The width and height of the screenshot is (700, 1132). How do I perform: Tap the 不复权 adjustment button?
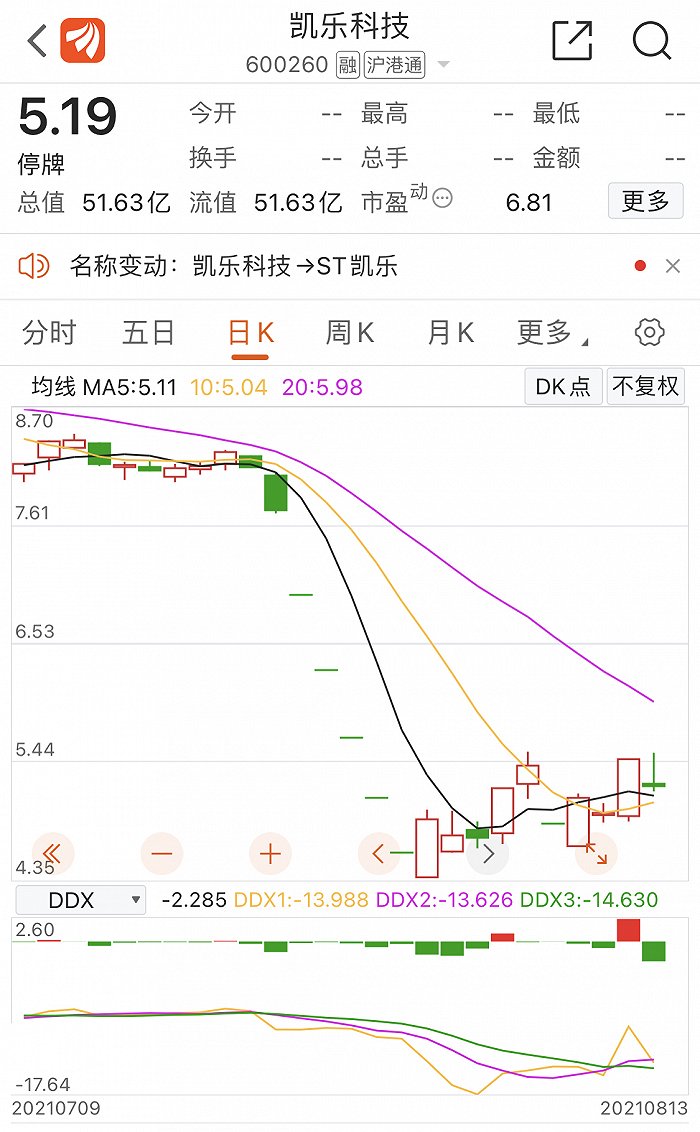[x=645, y=386]
